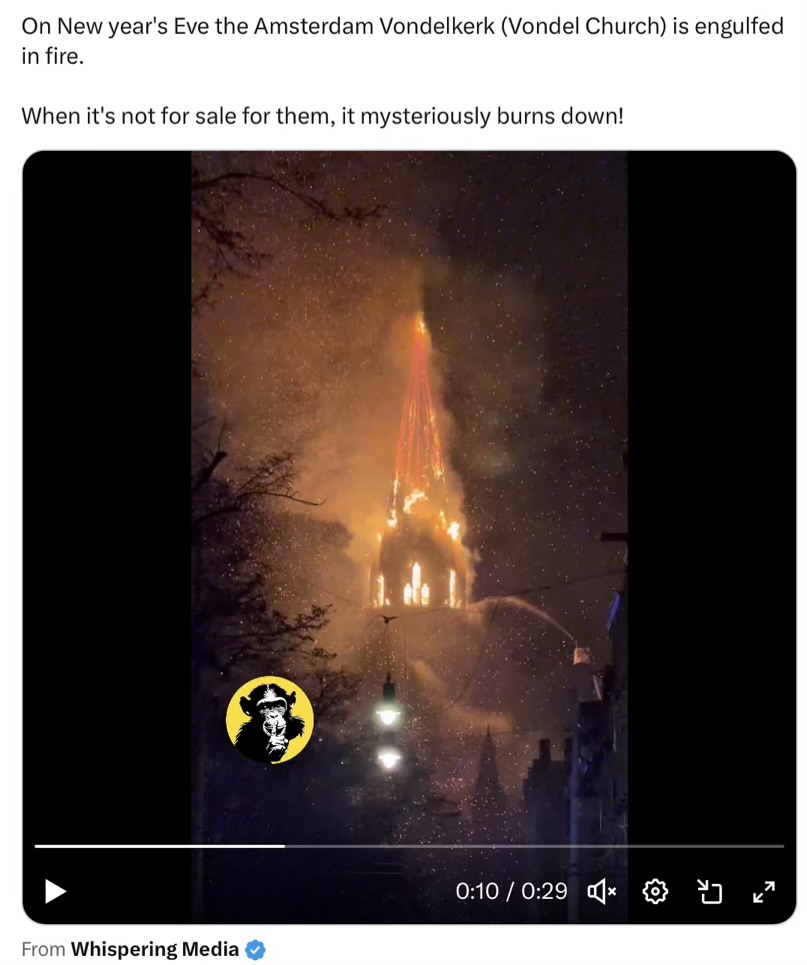This screenshot has width=807, height=965.
Task: Enable picture-in-picture mode
Action: (x=709, y=891)
